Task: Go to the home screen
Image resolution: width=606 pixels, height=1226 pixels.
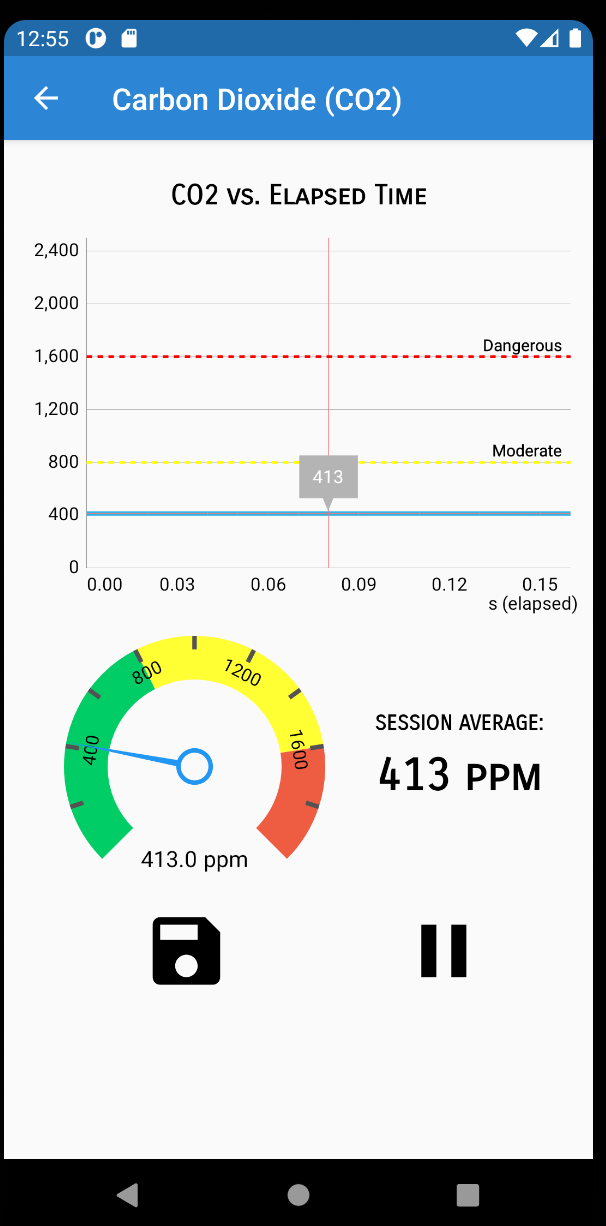Action: (x=298, y=1194)
